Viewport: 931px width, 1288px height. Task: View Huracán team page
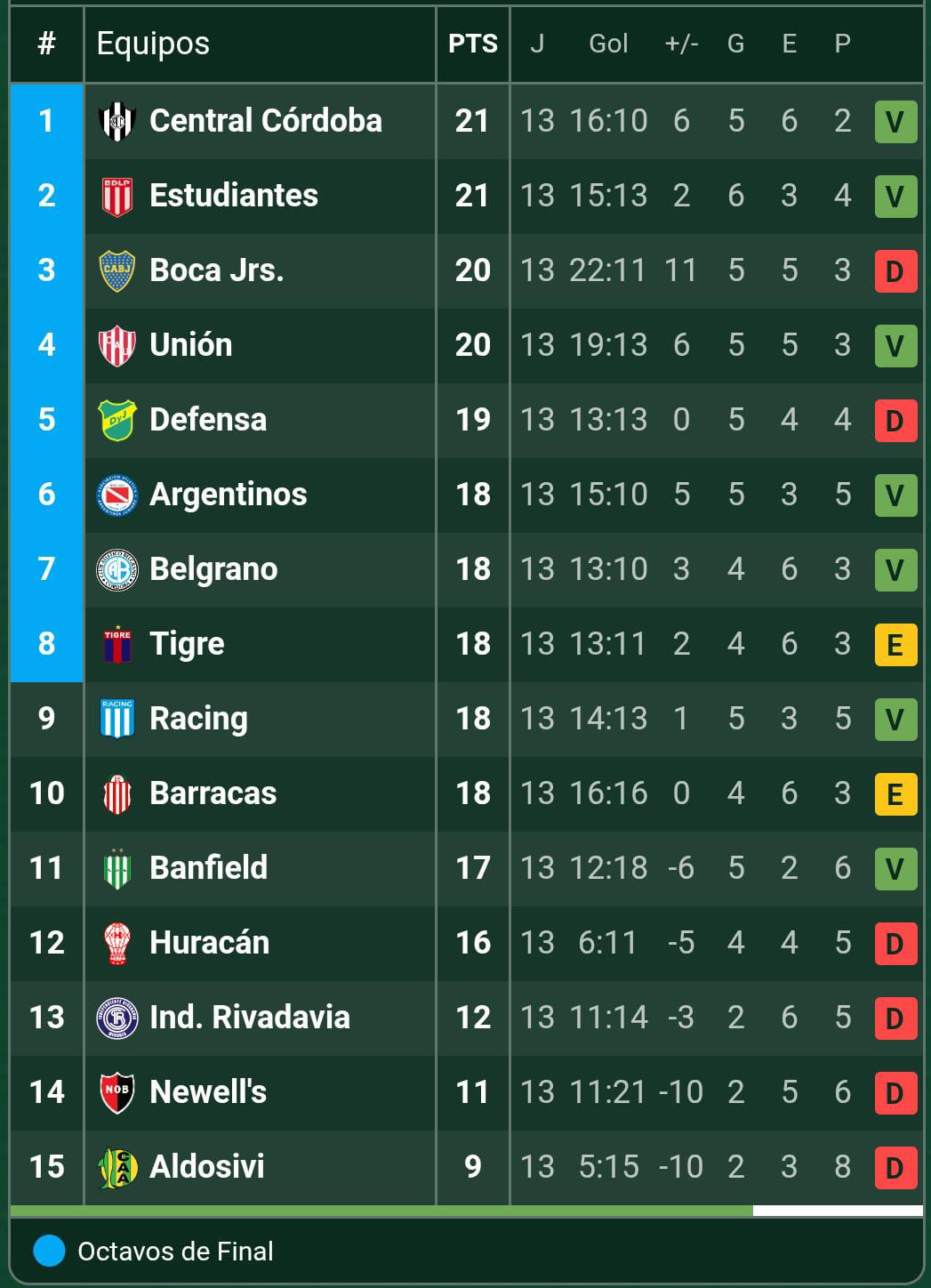209,943
